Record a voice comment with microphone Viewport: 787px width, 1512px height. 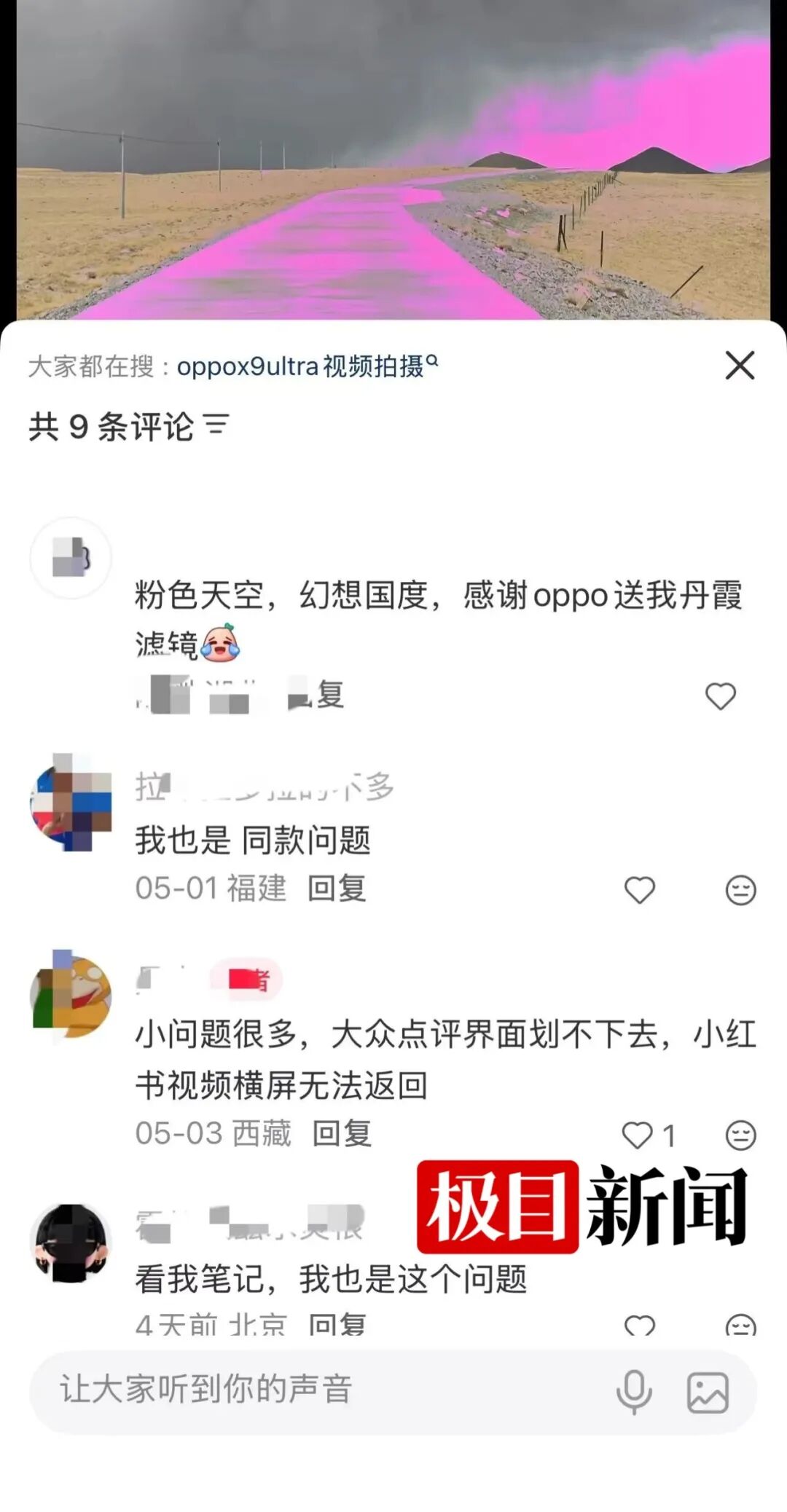(634, 1392)
